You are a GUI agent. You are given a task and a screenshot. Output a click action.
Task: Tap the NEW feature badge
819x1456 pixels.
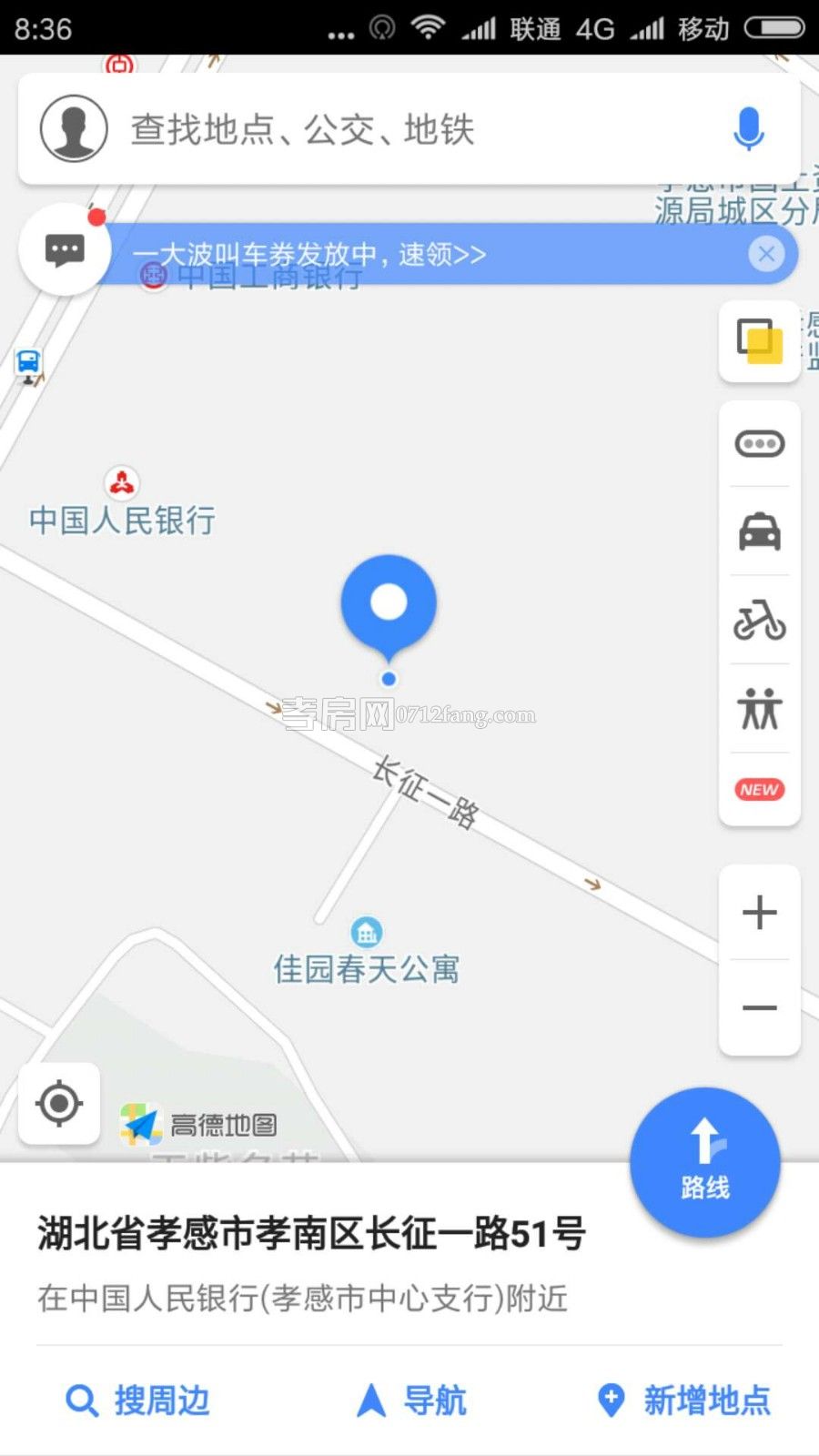(x=758, y=789)
